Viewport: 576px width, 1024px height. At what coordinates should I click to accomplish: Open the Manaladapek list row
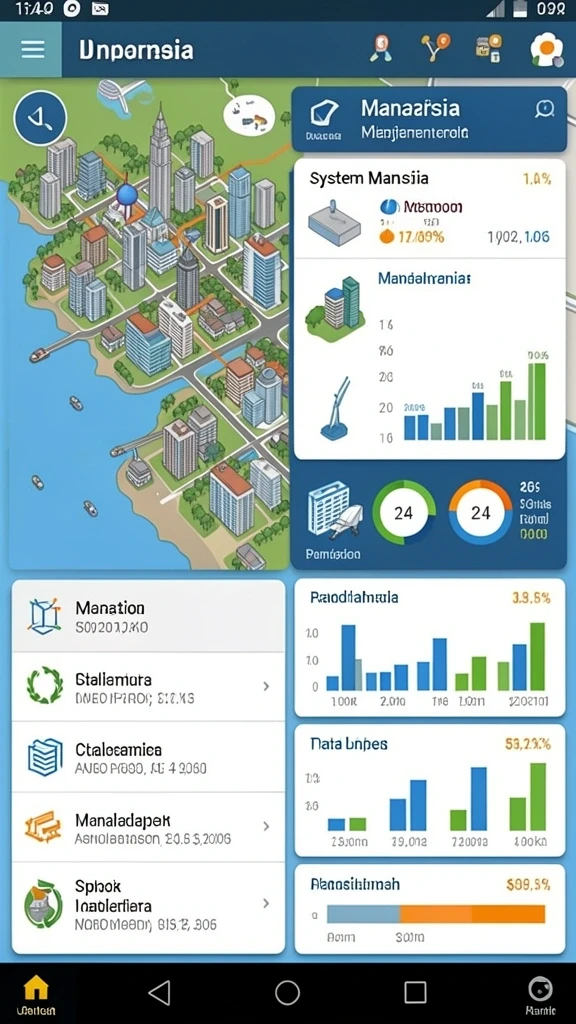pyautogui.click(x=148, y=827)
